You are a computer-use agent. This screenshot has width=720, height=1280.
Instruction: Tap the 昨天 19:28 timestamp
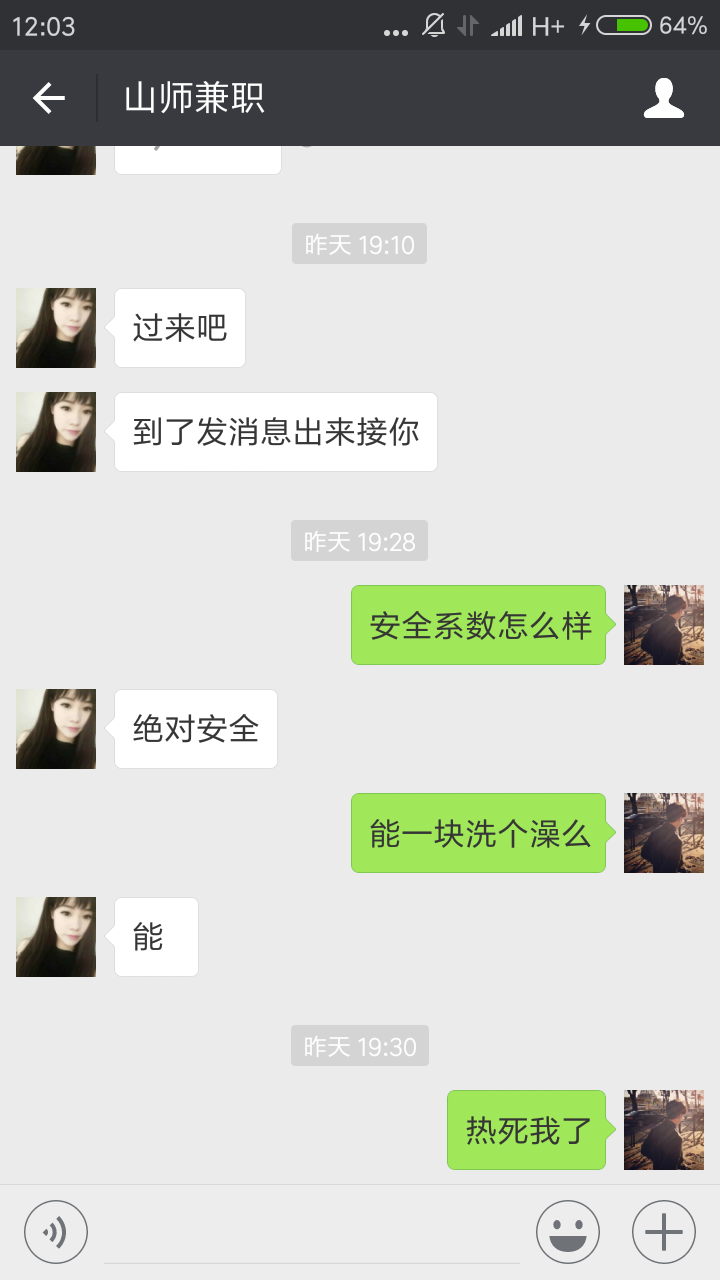point(359,540)
